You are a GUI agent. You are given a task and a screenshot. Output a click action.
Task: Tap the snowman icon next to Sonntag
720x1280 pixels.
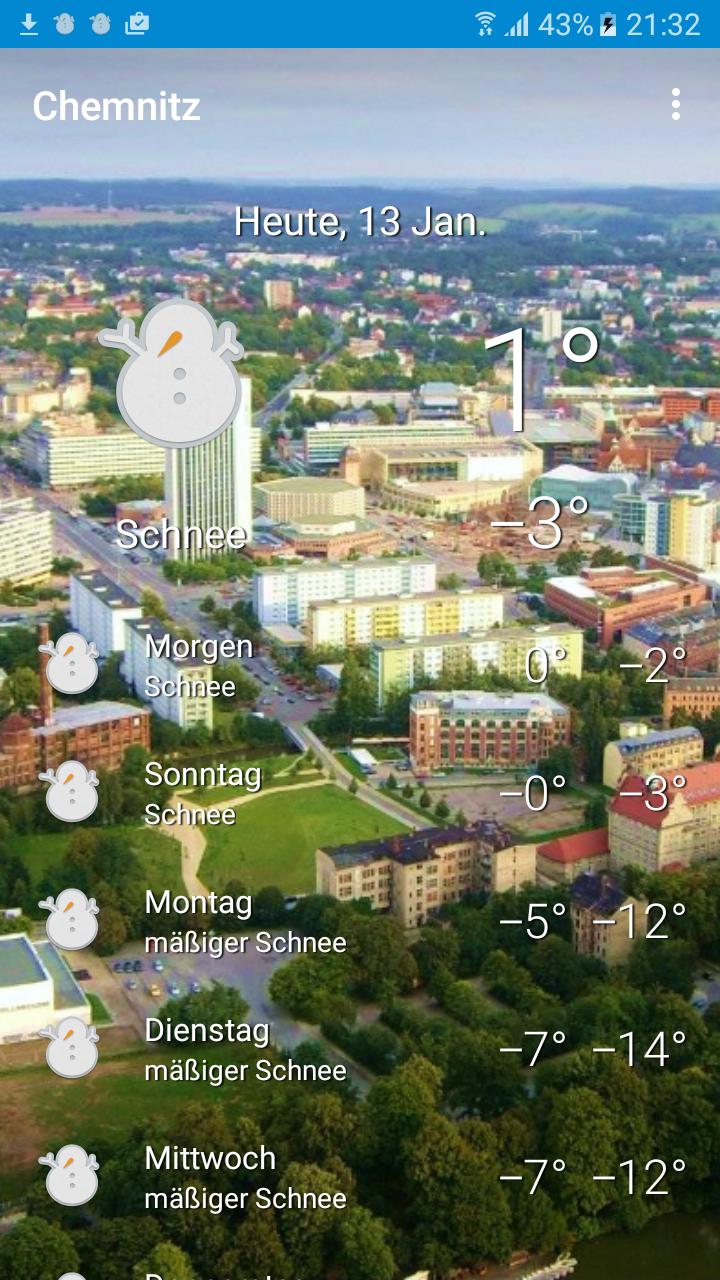coord(71,791)
